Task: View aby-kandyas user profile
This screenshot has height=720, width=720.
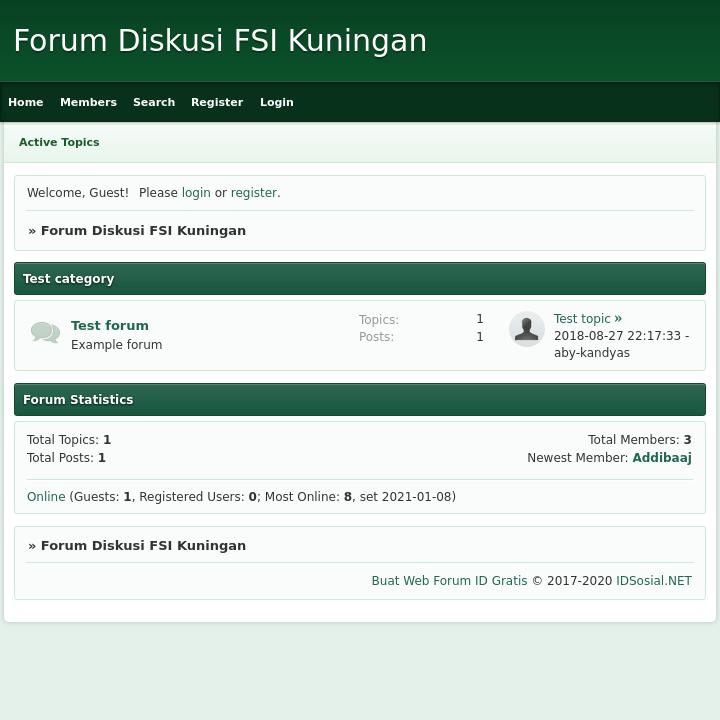Action: pyautogui.click(x=592, y=353)
